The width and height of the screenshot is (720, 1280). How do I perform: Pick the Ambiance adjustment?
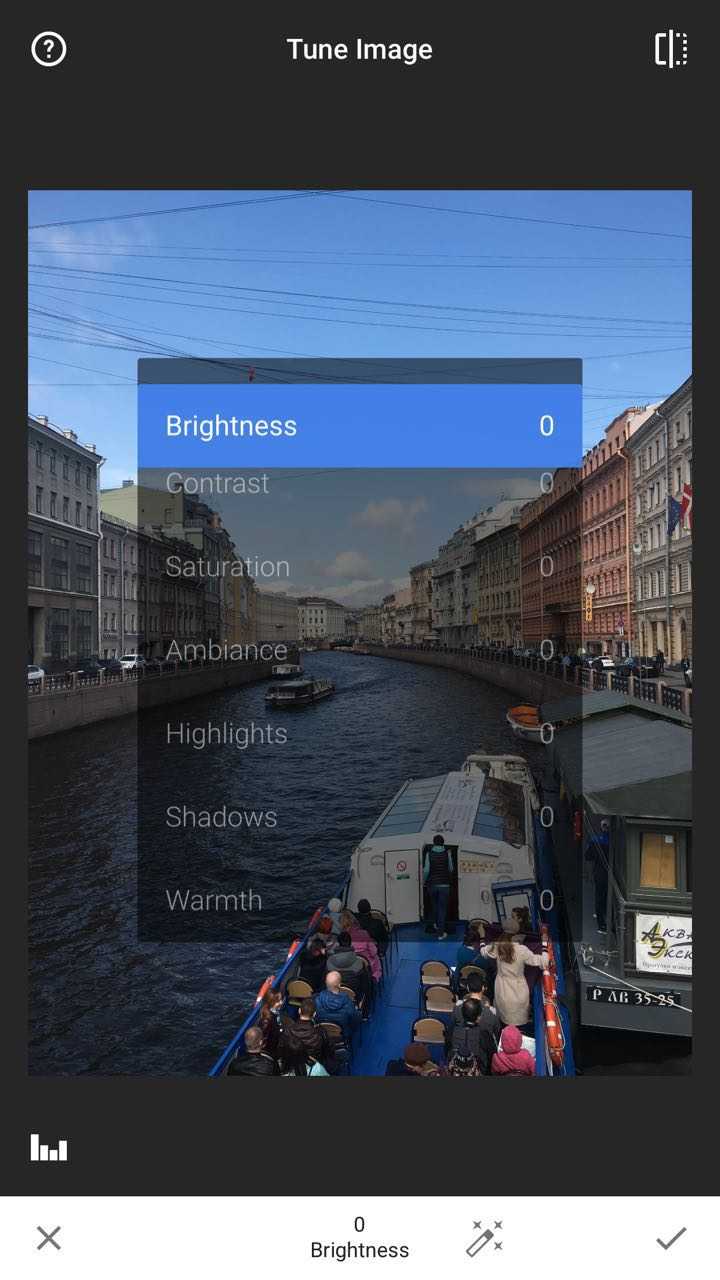point(359,651)
